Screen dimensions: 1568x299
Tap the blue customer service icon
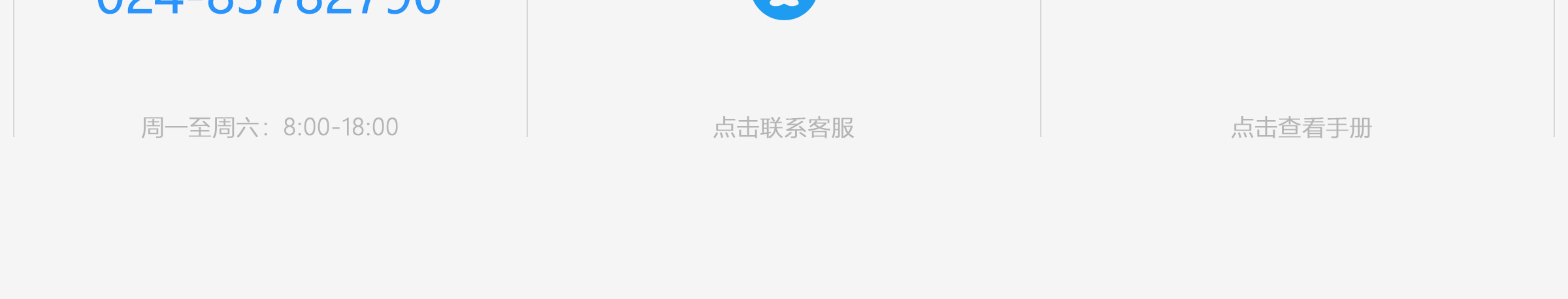(783, 7)
